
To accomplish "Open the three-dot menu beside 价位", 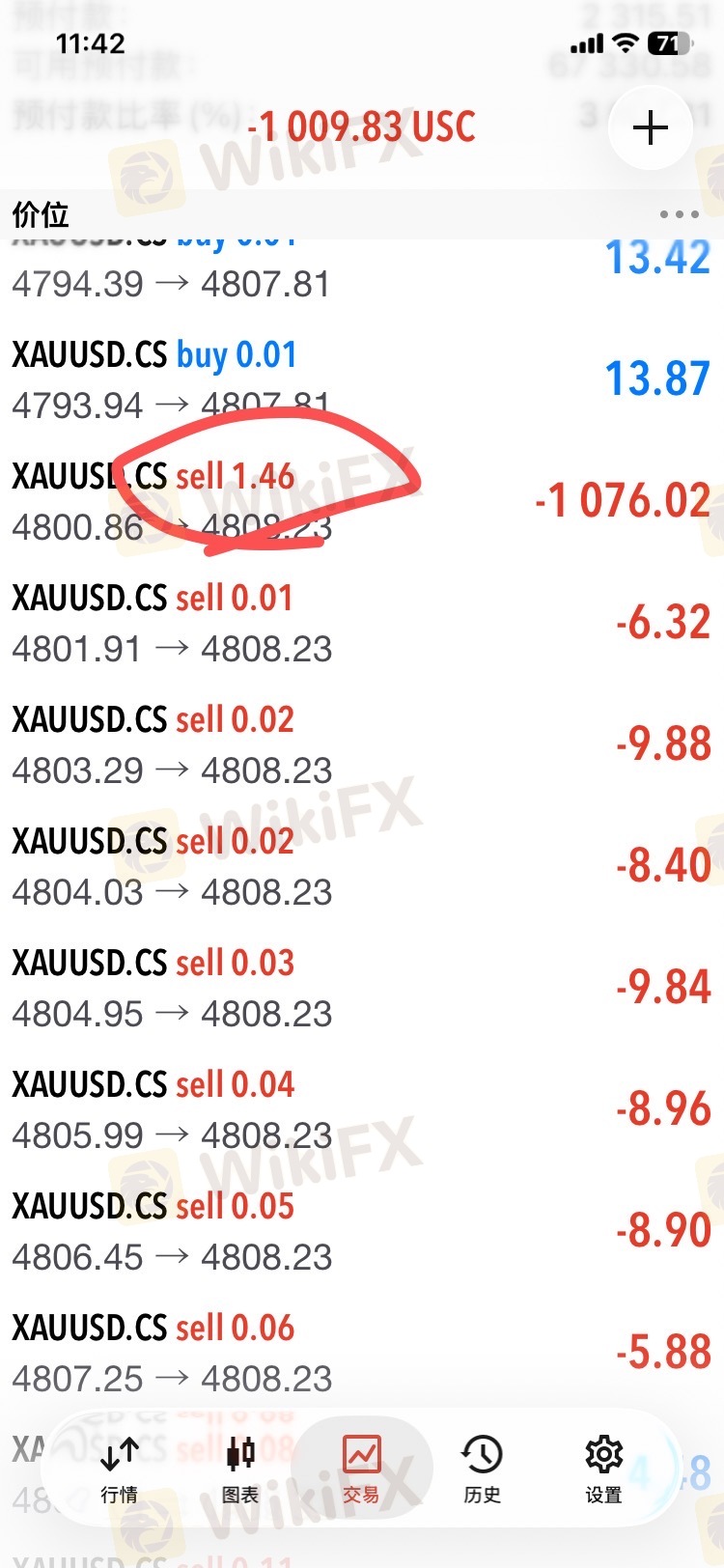I will [x=679, y=214].
